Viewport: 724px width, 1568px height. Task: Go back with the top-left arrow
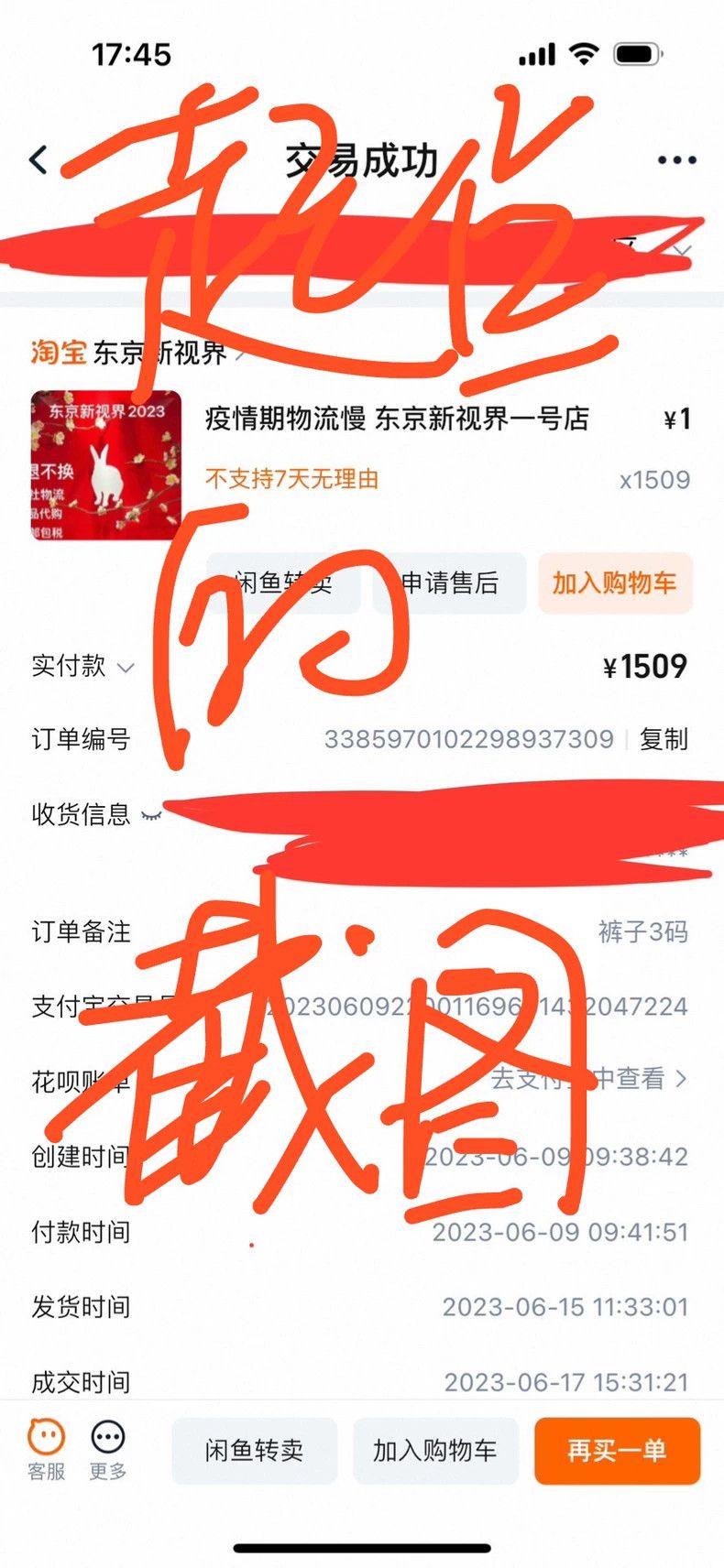click(x=38, y=160)
